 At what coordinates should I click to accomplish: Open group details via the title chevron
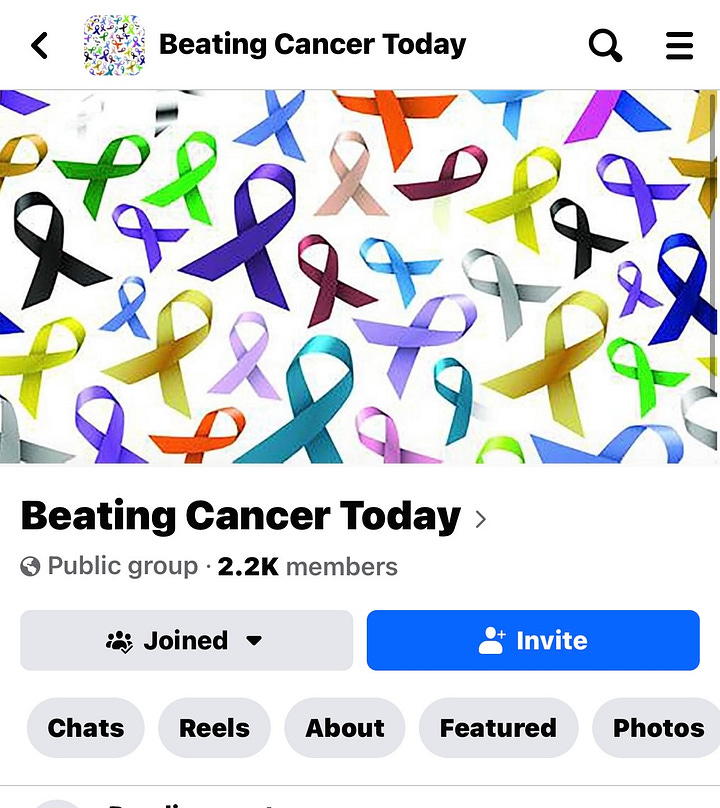[x=481, y=519]
